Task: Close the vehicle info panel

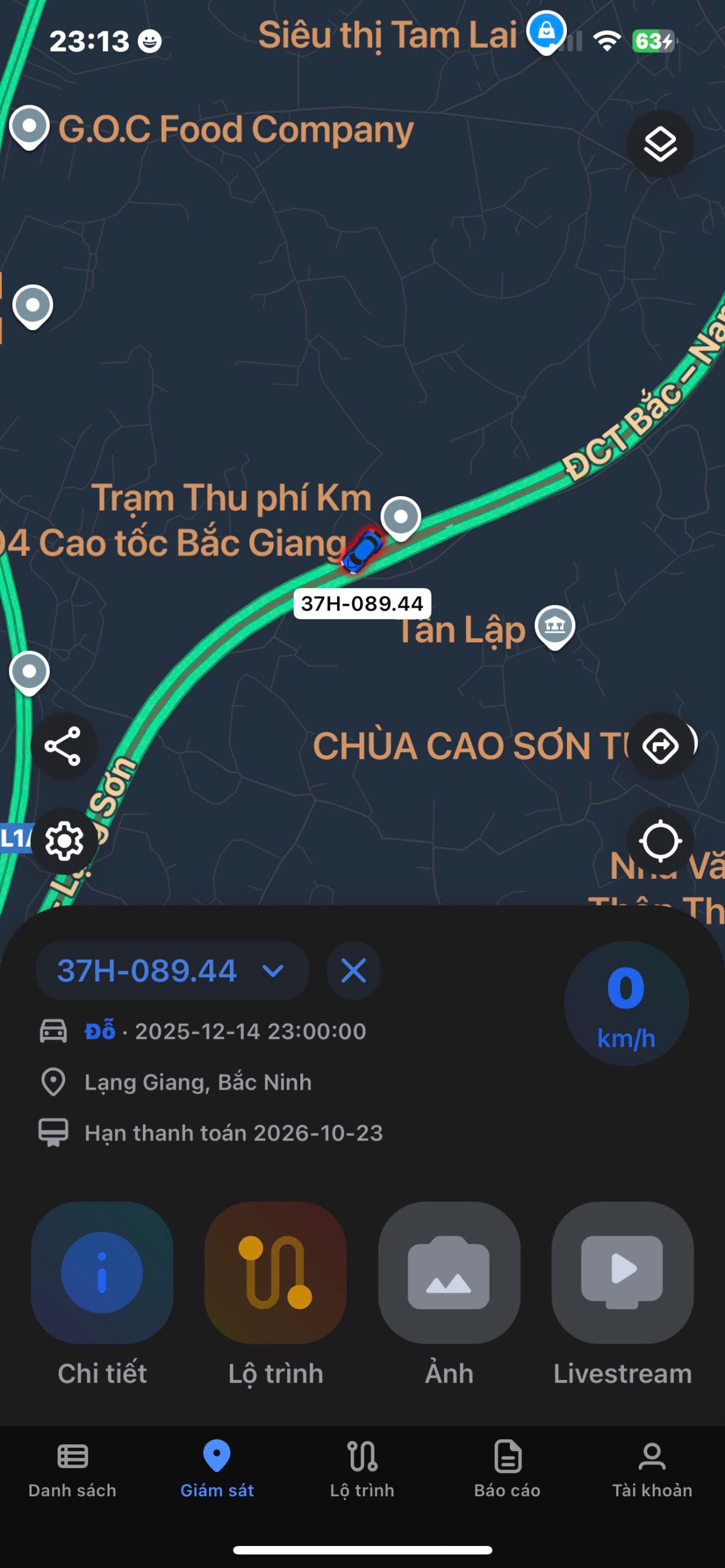Action: (x=354, y=971)
